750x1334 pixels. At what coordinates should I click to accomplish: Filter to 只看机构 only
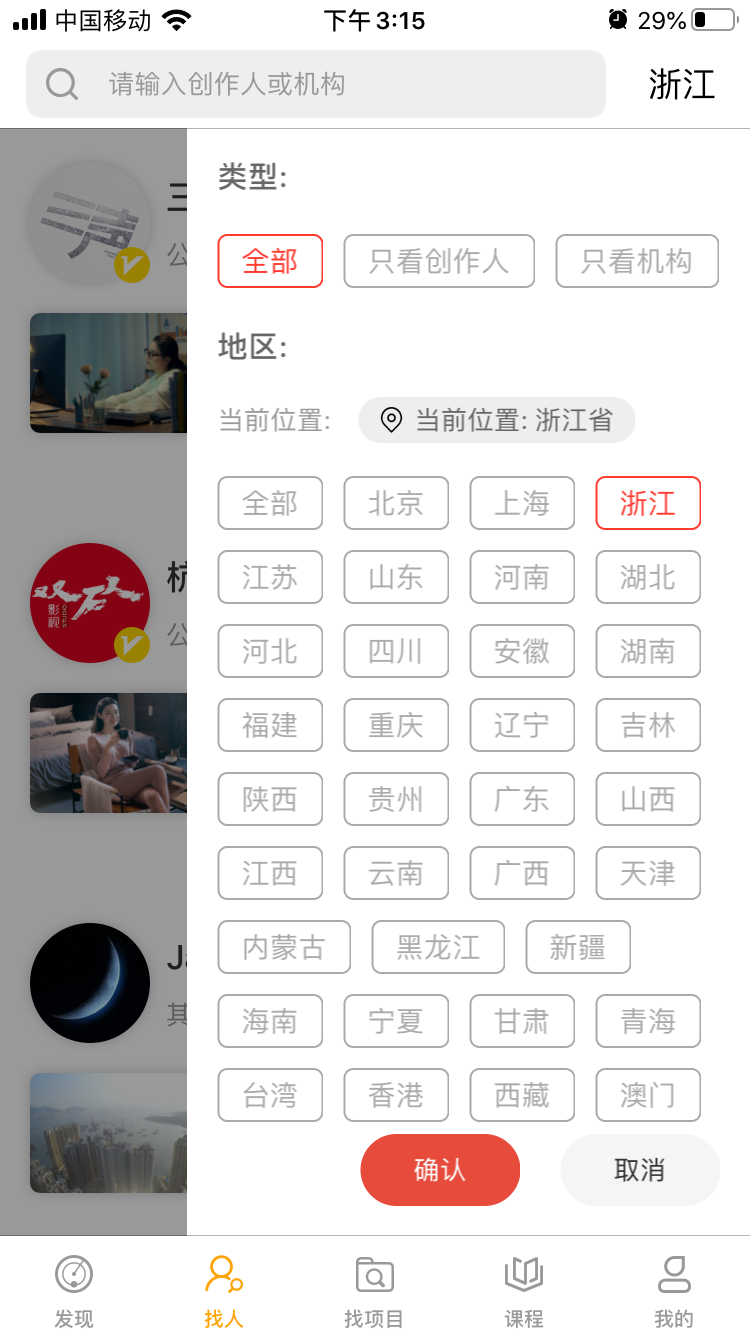(637, 261)
